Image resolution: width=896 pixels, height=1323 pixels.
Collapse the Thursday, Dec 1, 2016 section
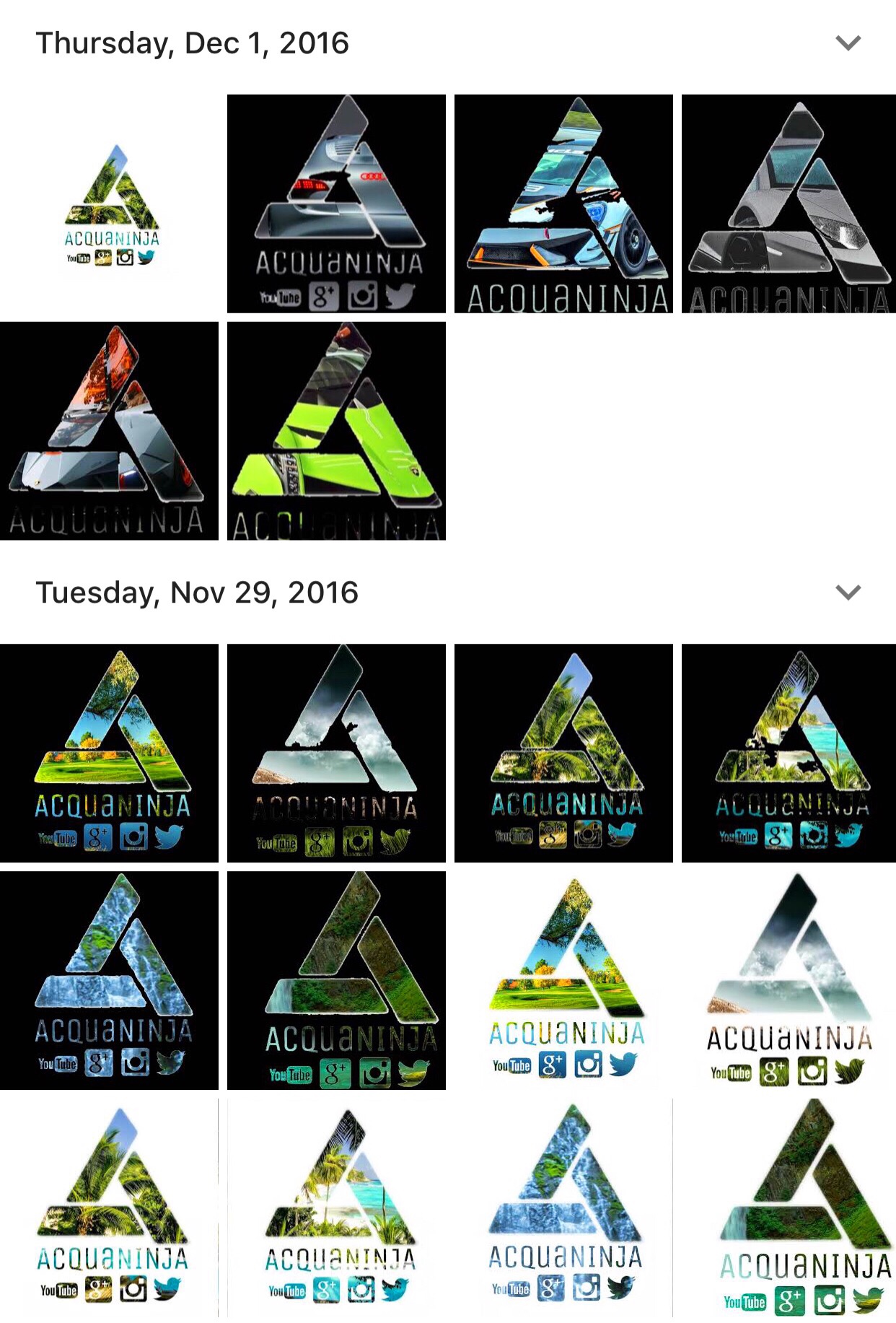click(848, 43)
